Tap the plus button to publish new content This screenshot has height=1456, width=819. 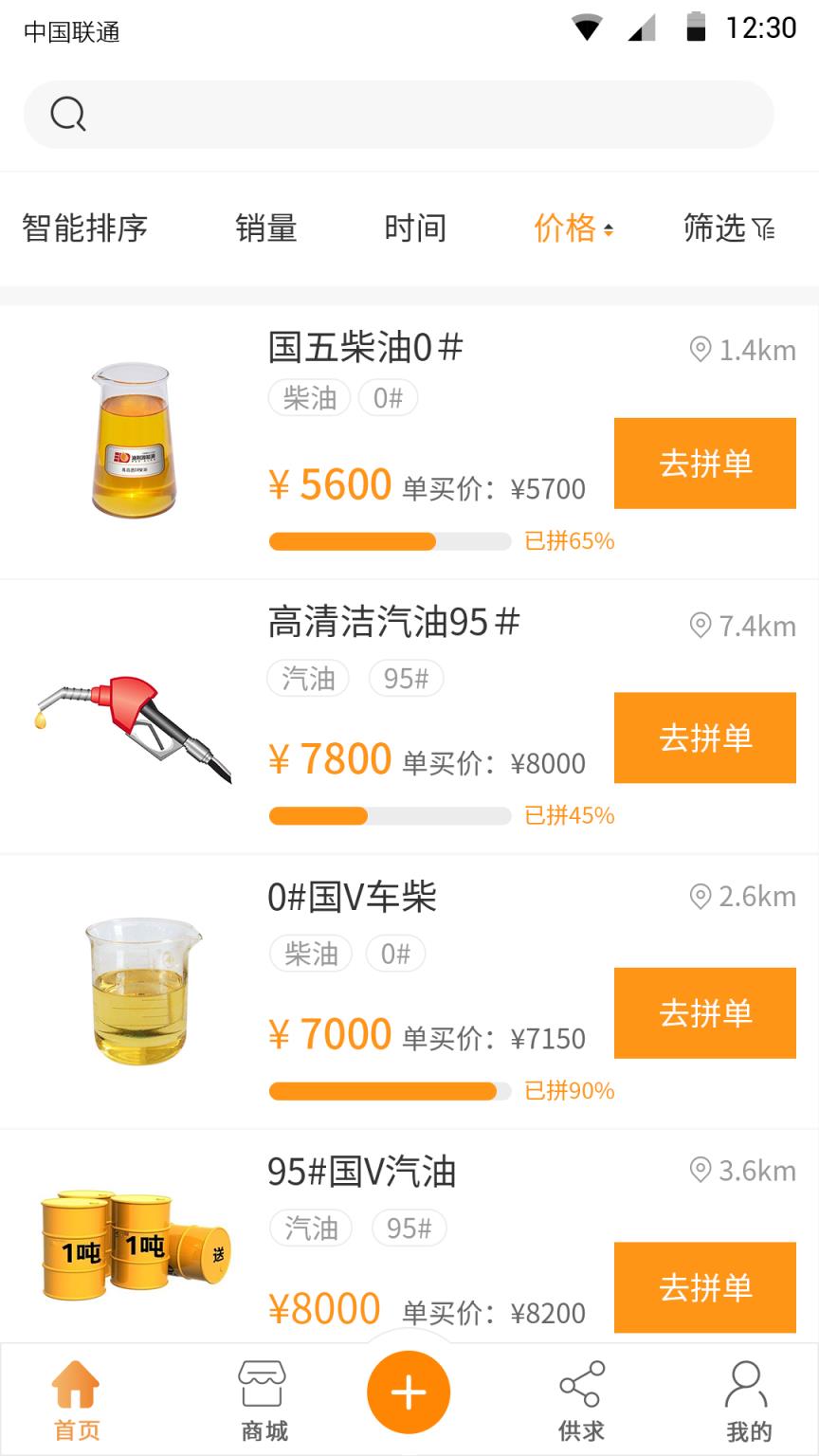point(409,1392)
